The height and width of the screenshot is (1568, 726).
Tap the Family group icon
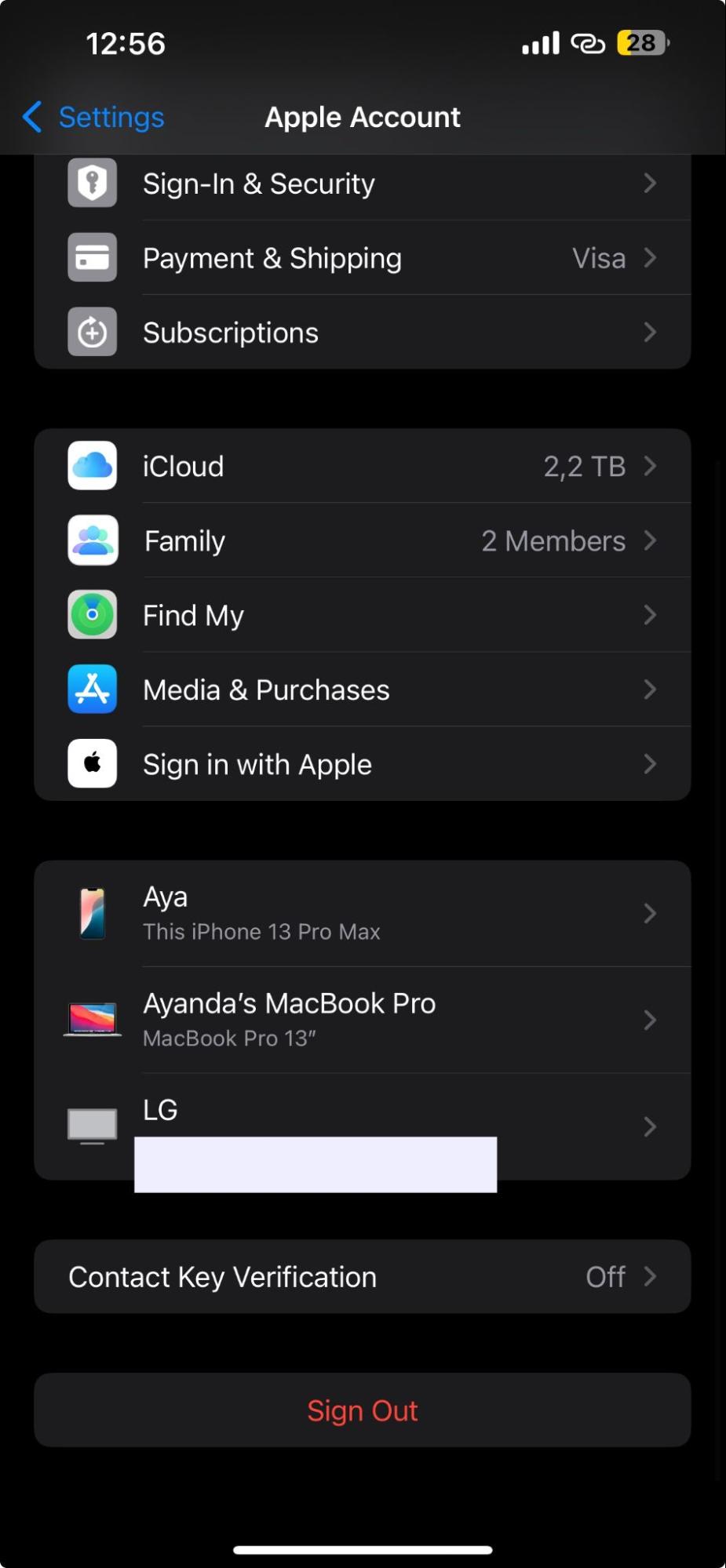tap(92, 540)
